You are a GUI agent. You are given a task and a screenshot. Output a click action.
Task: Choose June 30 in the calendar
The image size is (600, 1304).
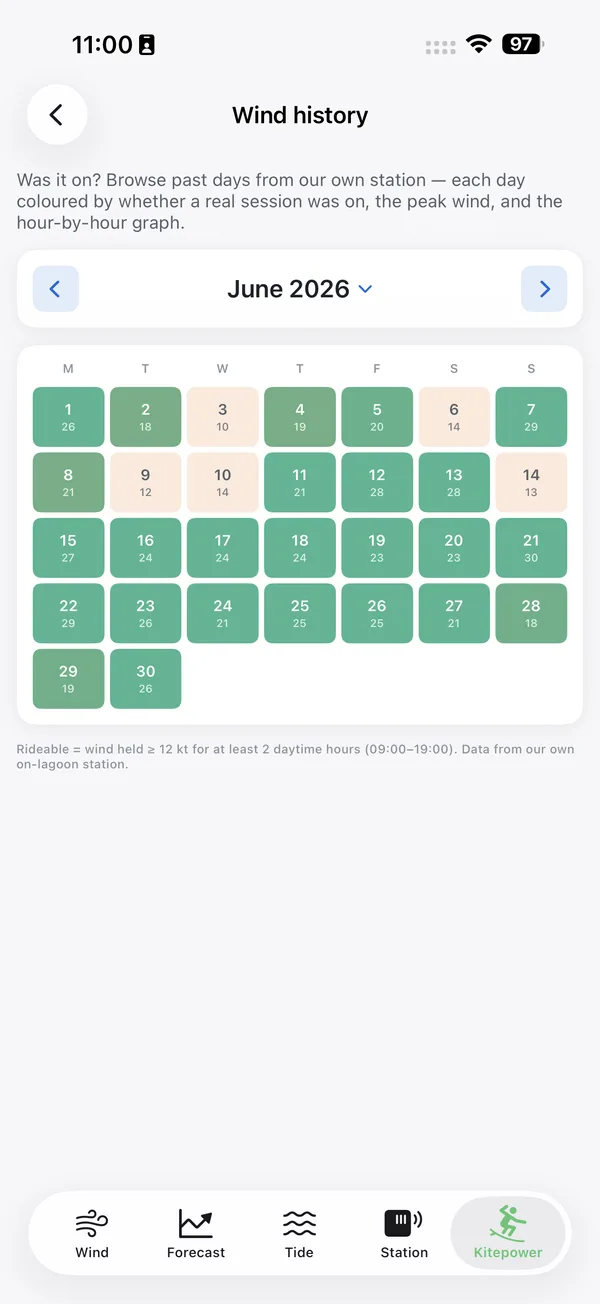point(145,679)
